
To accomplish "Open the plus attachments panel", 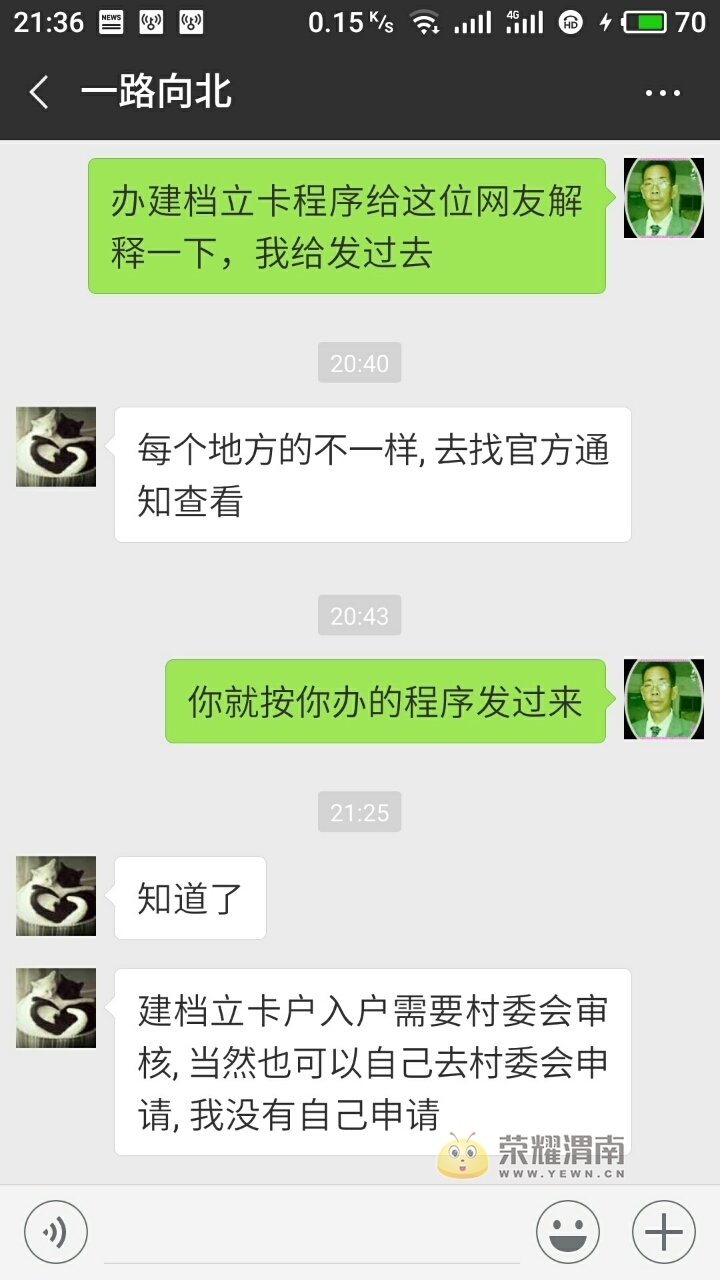I will [x=664, y=1232].
